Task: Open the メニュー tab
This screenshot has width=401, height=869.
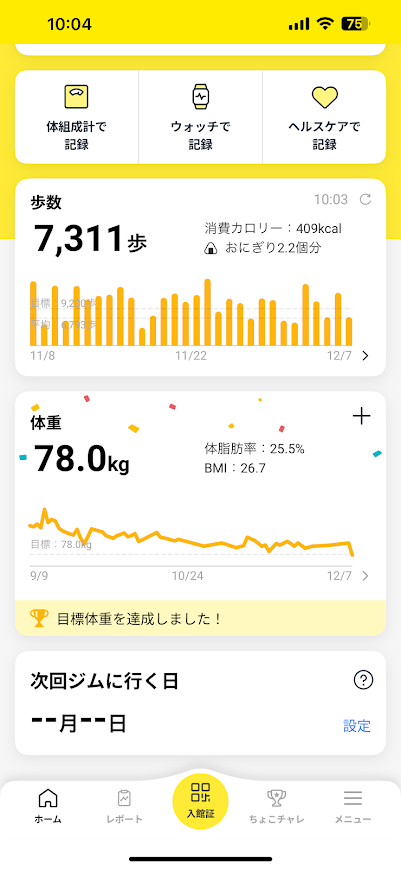Action: (x=353, y=806)
